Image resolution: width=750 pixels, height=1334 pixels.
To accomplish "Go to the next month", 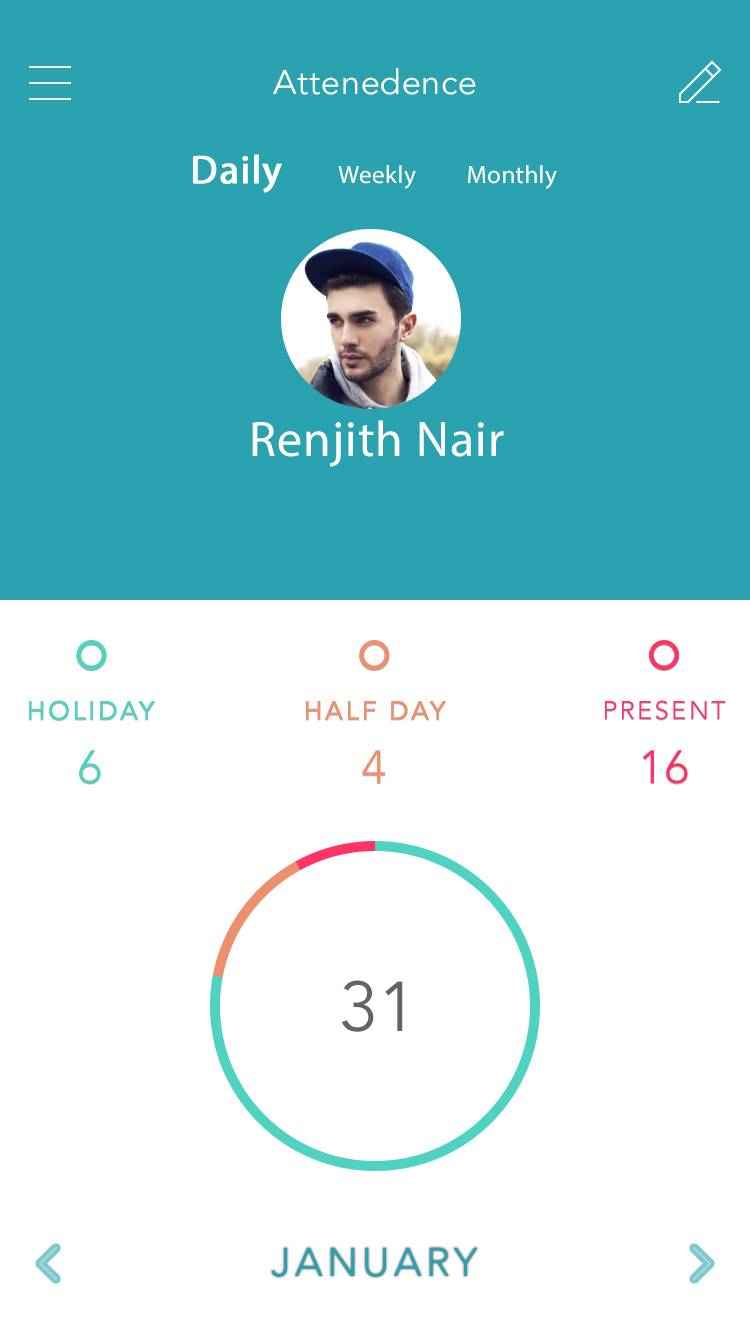I will click(701, 1263).
